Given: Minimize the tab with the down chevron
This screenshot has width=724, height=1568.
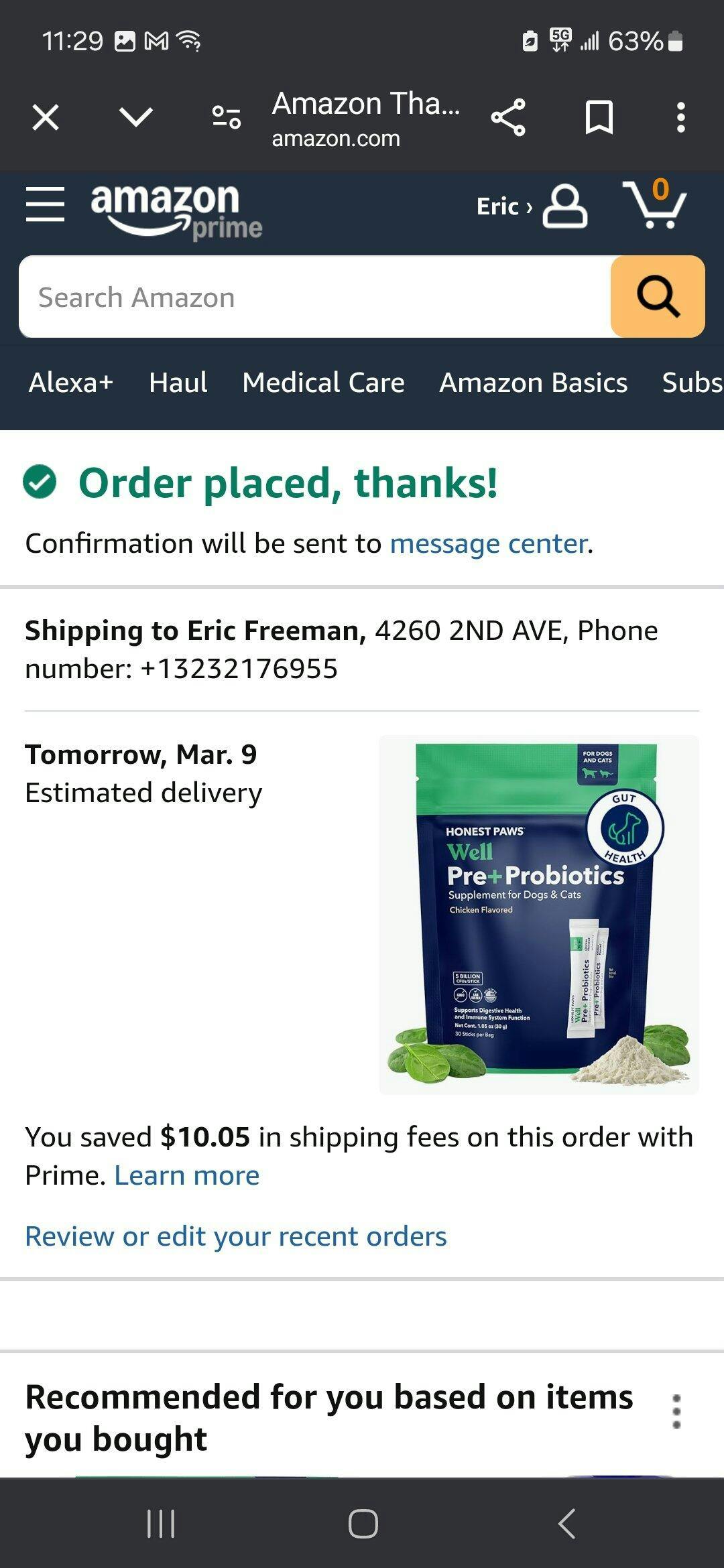Looking at the screenshot, I should [136, 117].
